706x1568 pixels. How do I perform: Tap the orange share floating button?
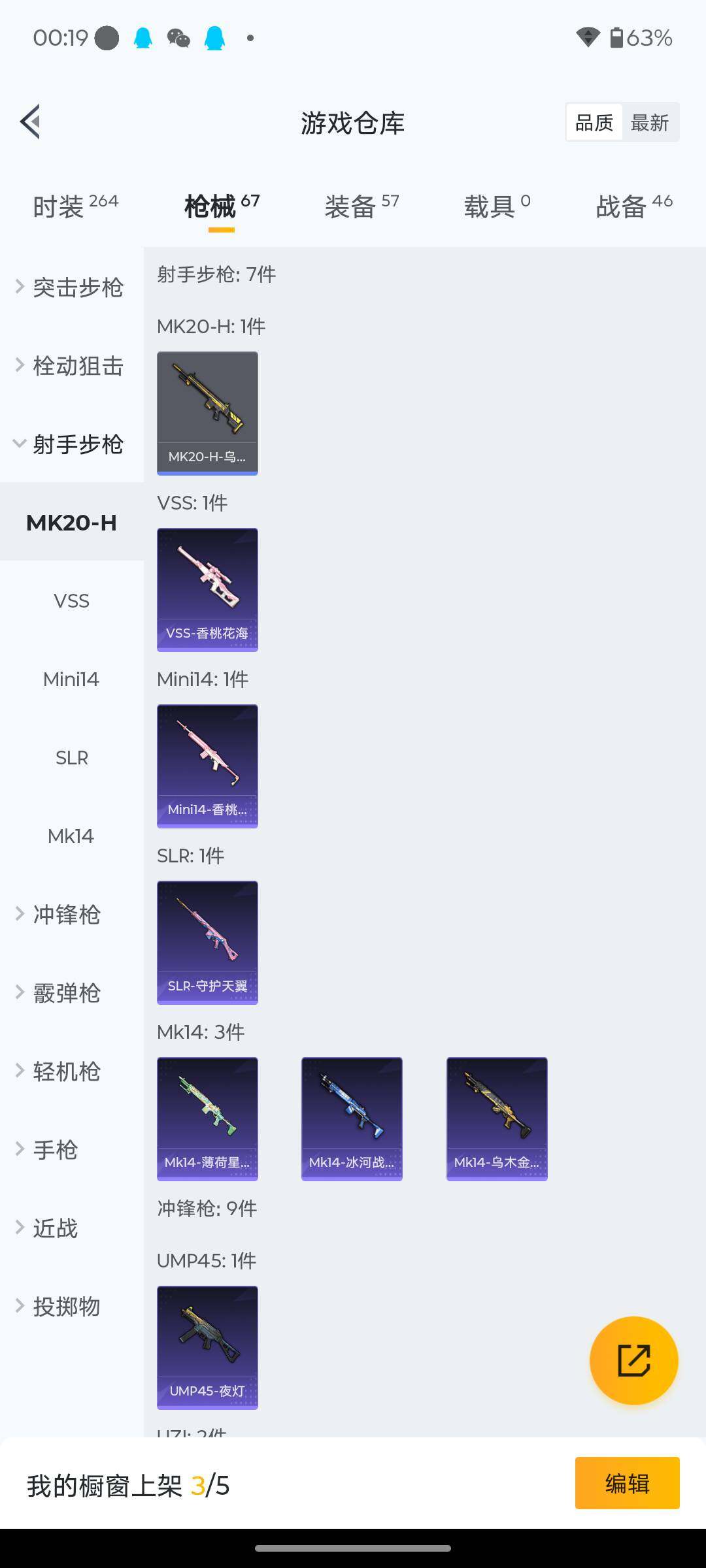(x=633, y=1360)
